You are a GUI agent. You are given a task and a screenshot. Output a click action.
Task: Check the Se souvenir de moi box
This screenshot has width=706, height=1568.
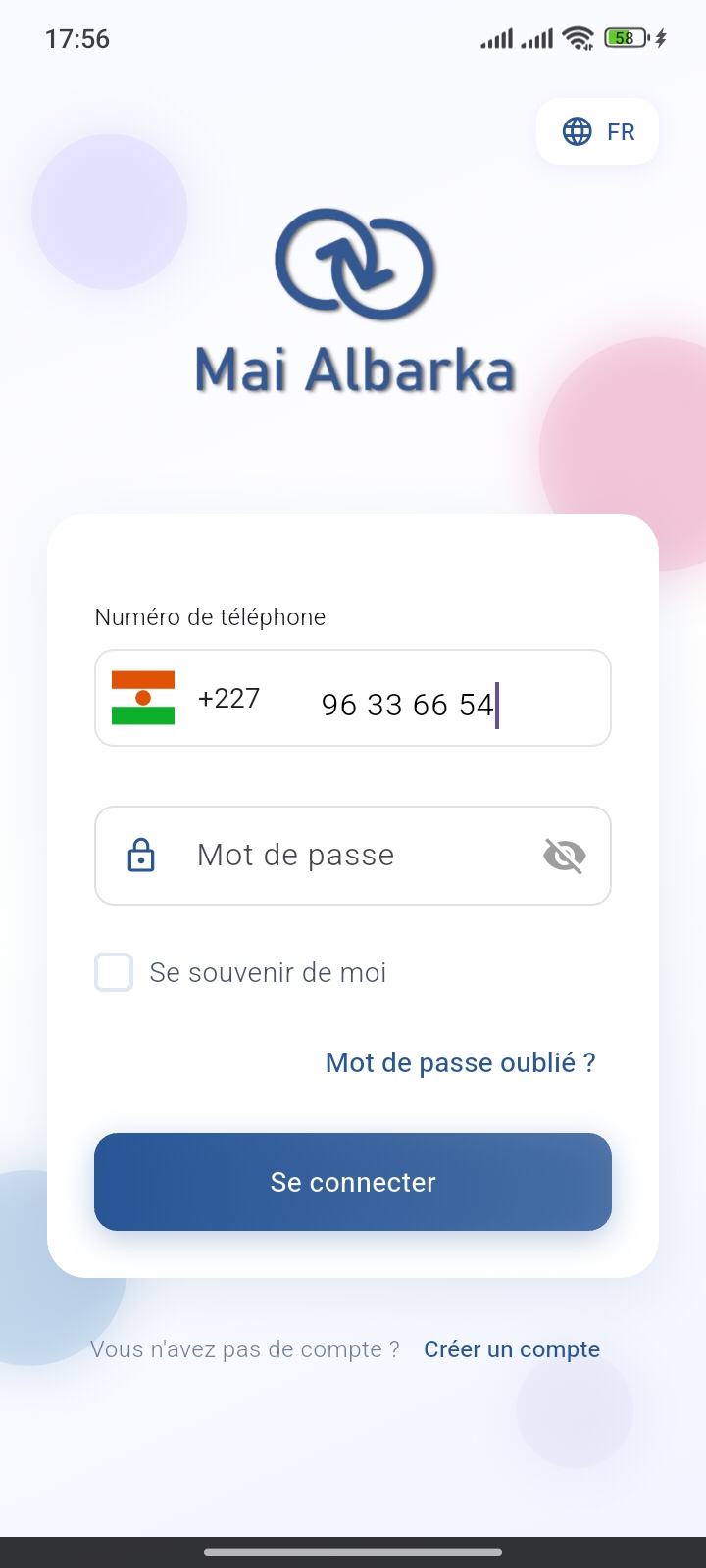point(114,972)
